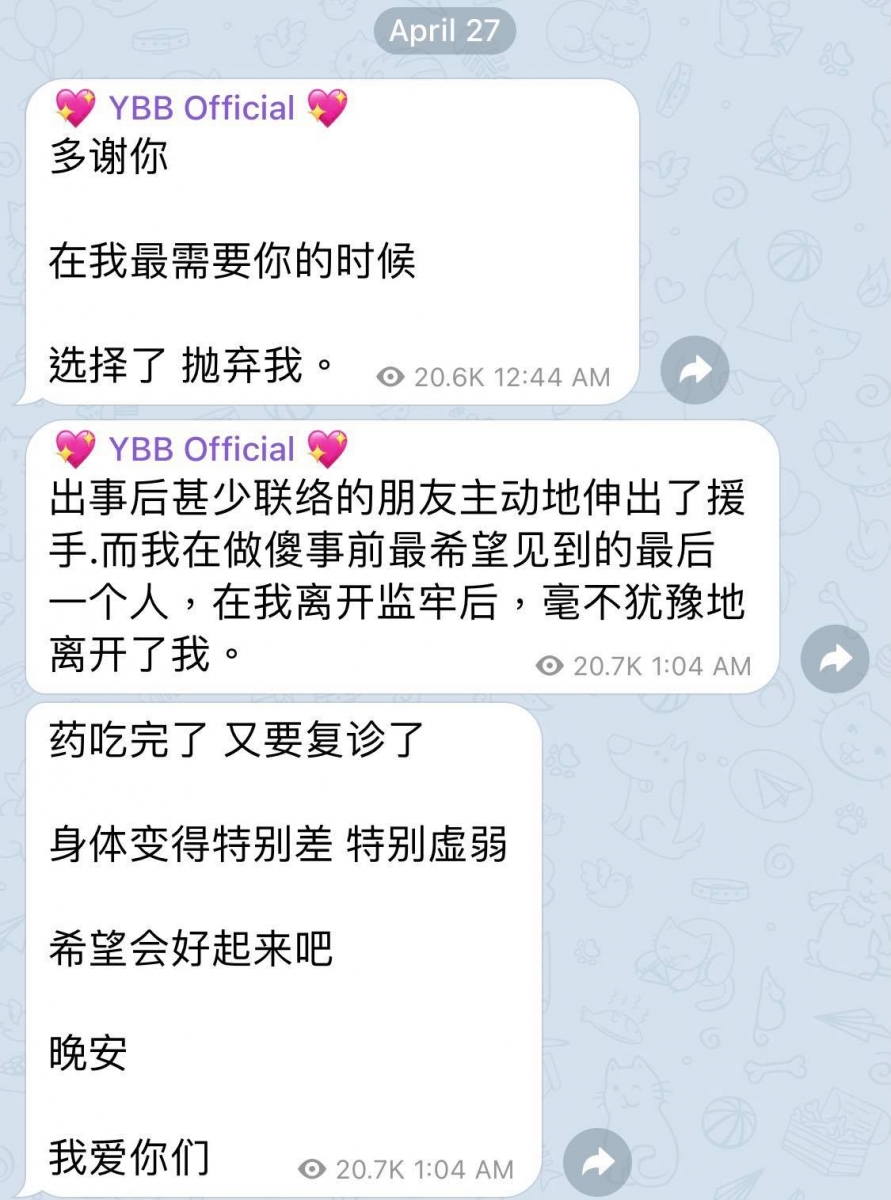The image size is (891, 1200).
Task: Forward the message ending with 抛弃我
Action: coord(694,371)
